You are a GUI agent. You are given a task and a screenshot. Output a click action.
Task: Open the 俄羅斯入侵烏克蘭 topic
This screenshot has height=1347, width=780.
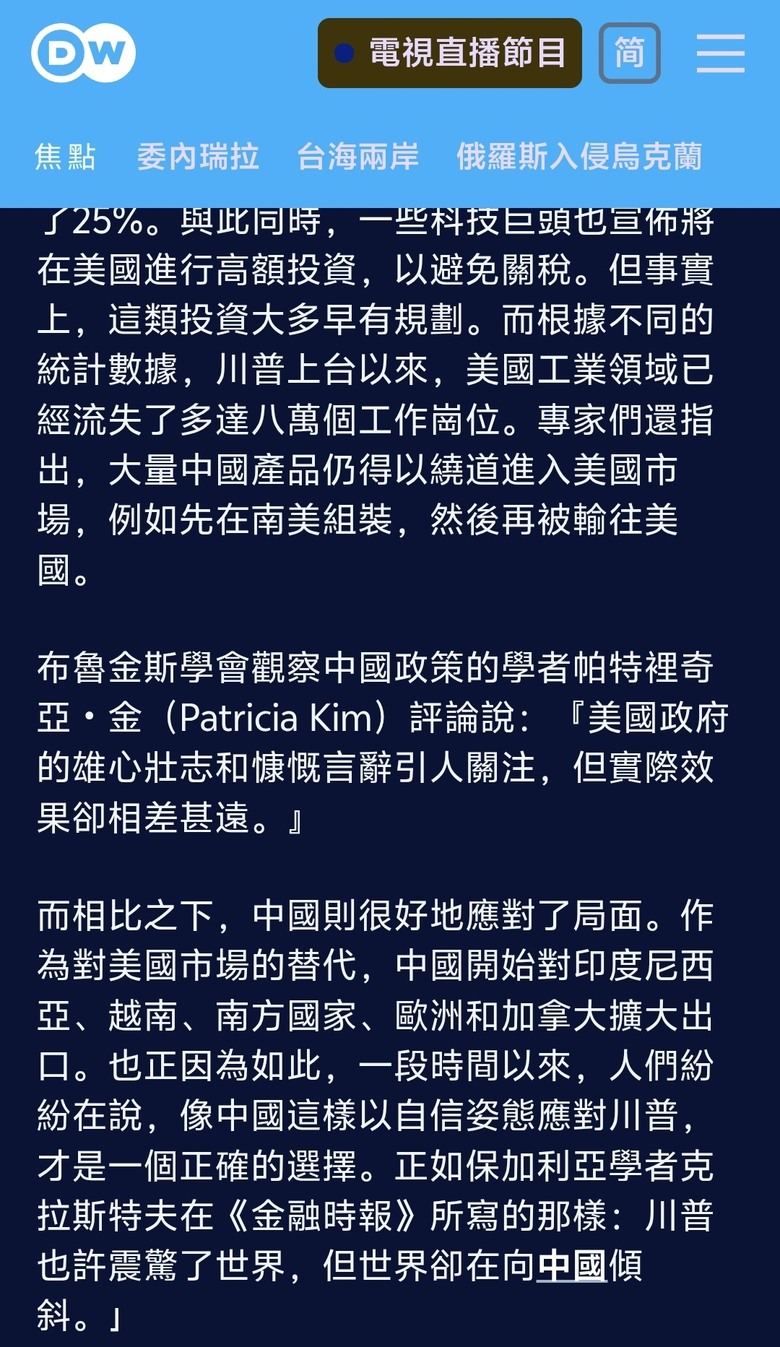(579, 156)
